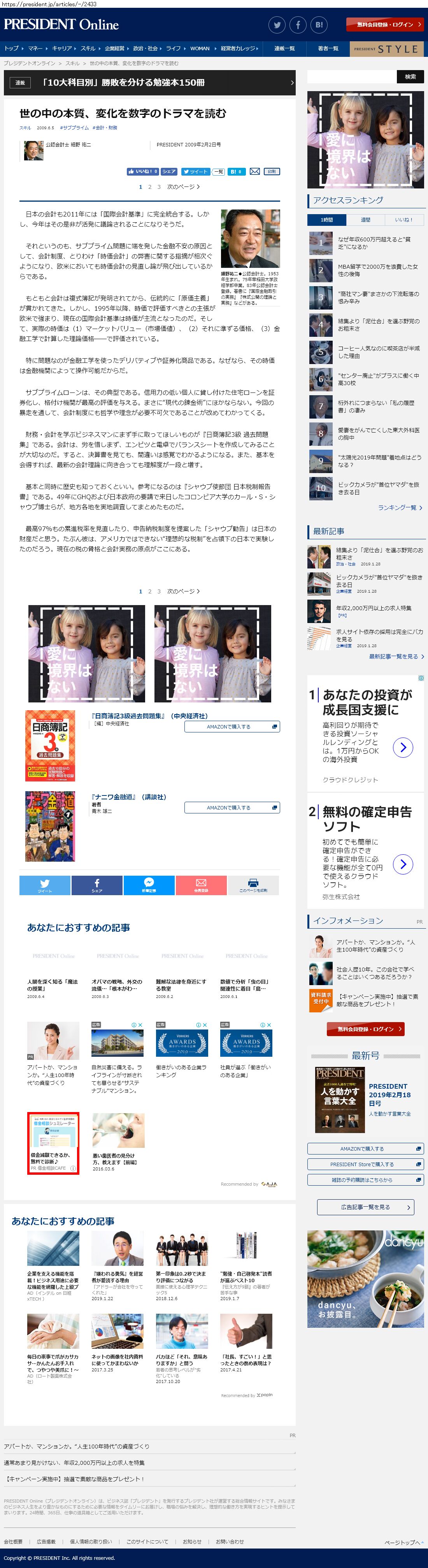Tap the このページを印刷 print button
The width and height of the screenshot is (428, 1568).
(x=254, y=886)
